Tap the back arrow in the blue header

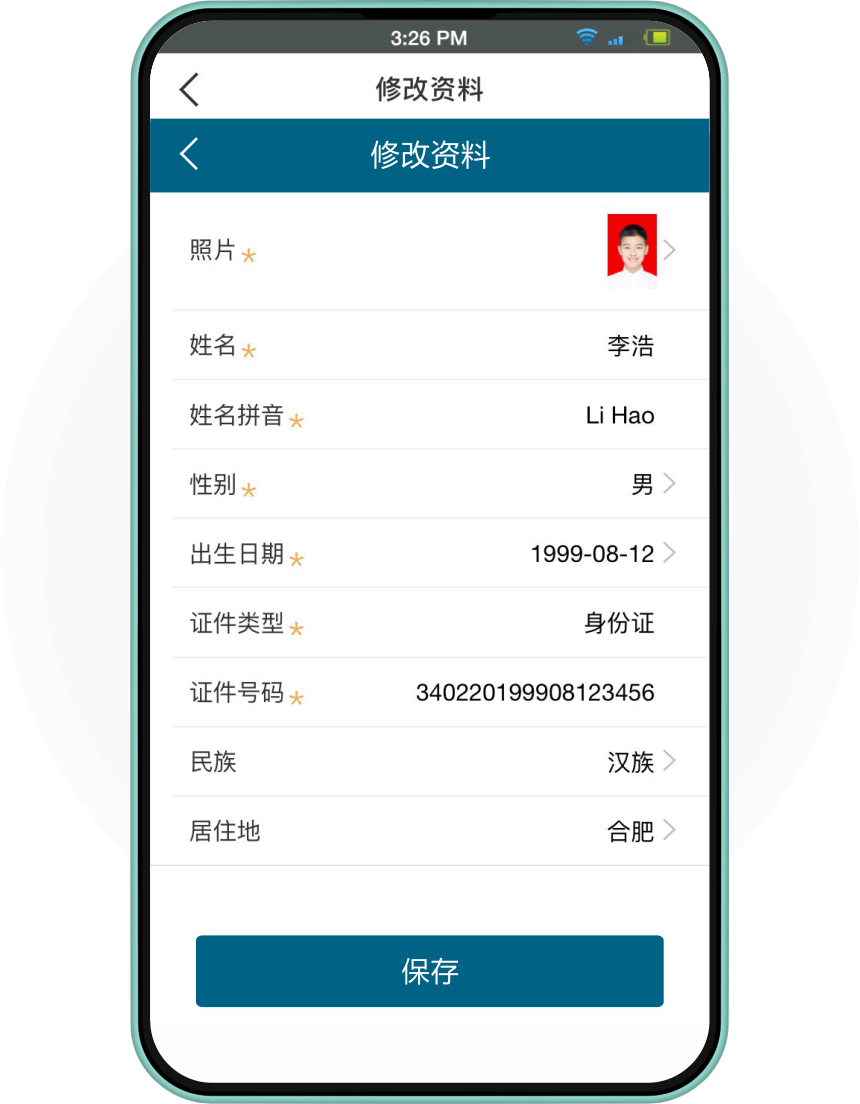[189, 155]
